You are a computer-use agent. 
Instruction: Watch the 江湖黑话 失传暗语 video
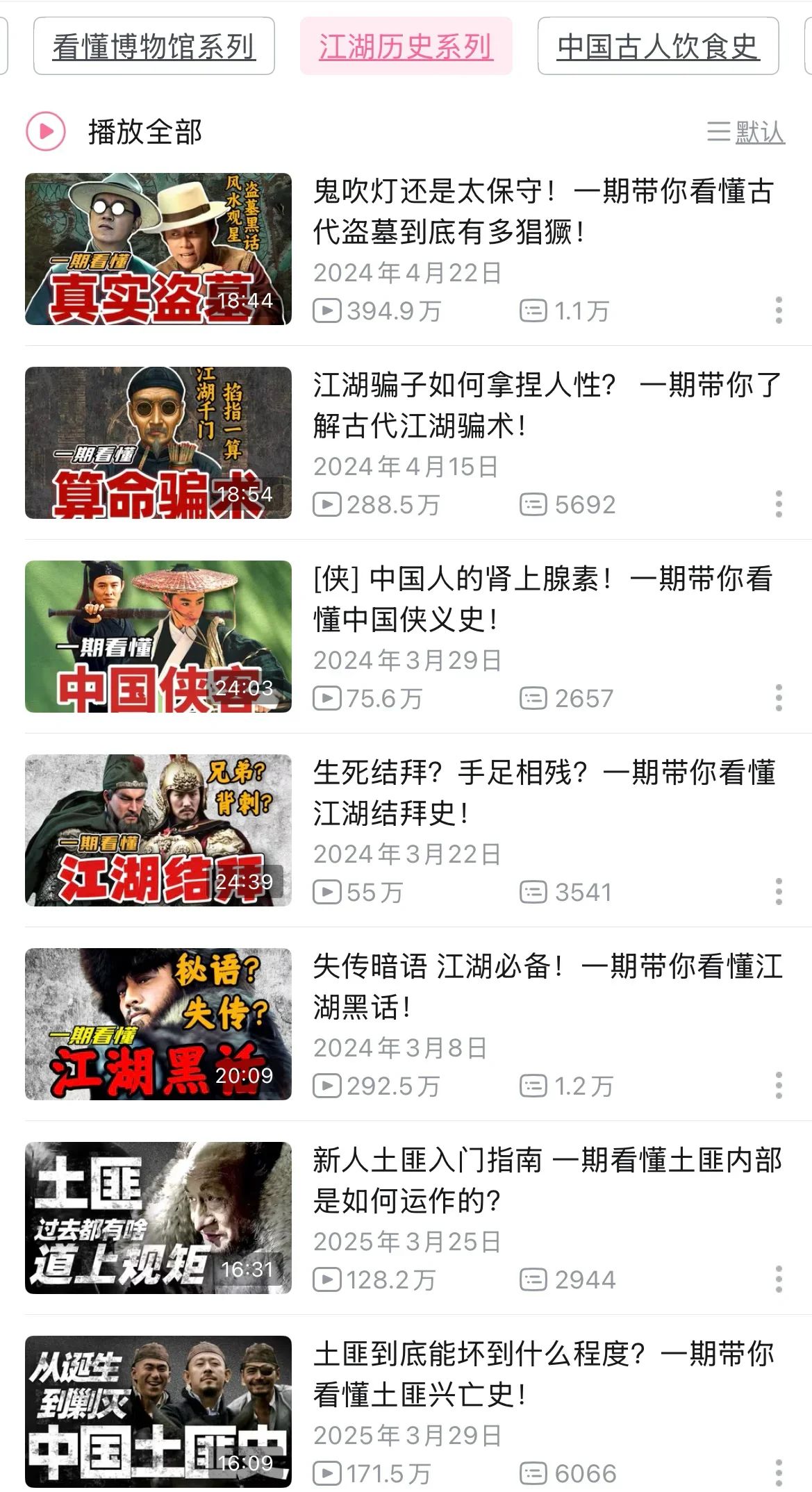158,1024
